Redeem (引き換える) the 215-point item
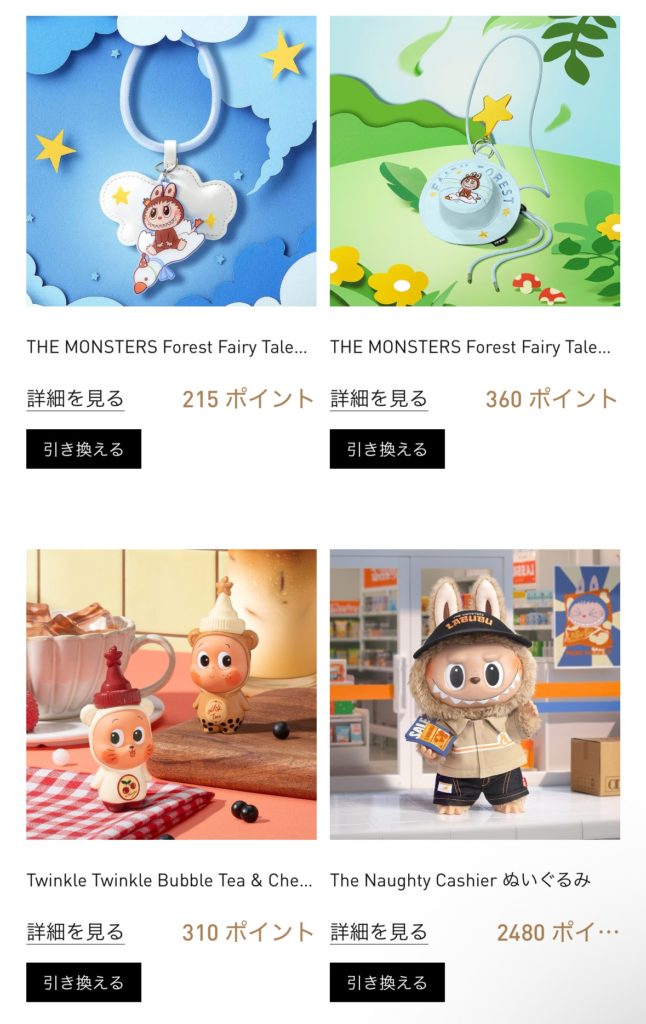The image size is (646, 1024). tap(84, 449)
